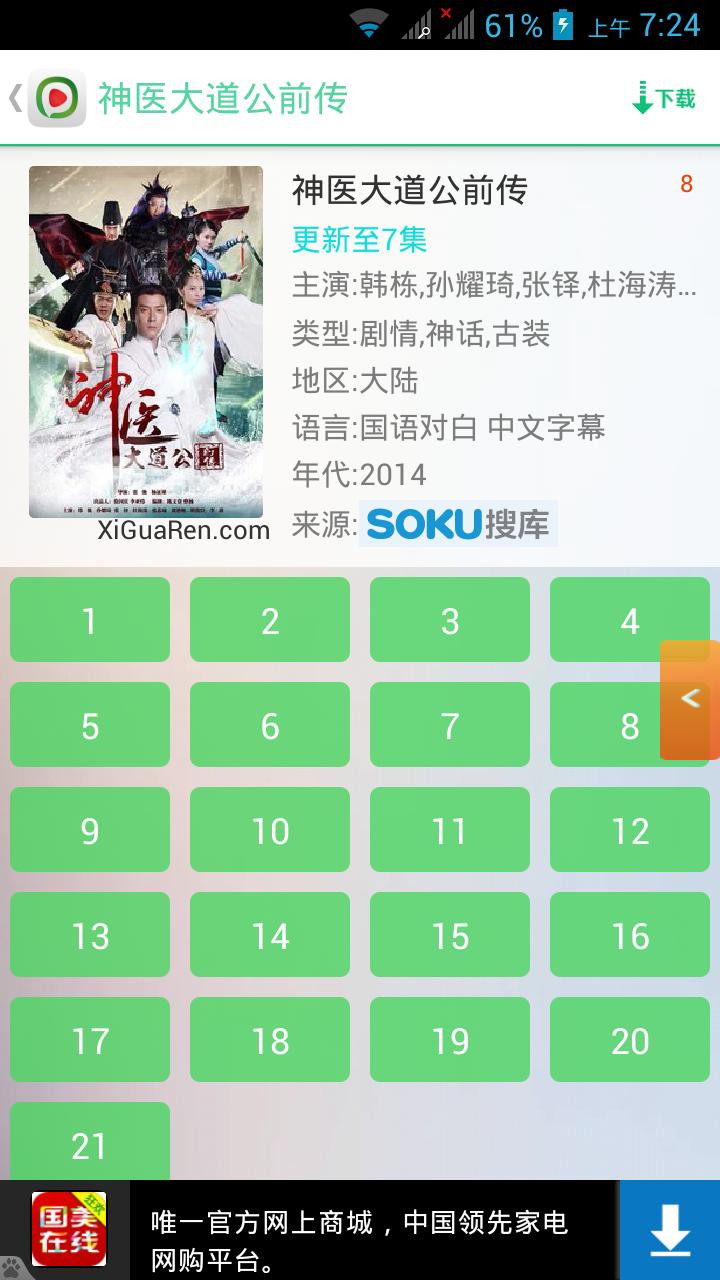
Task: Select episode 20
Action: tap(630, 1040)
